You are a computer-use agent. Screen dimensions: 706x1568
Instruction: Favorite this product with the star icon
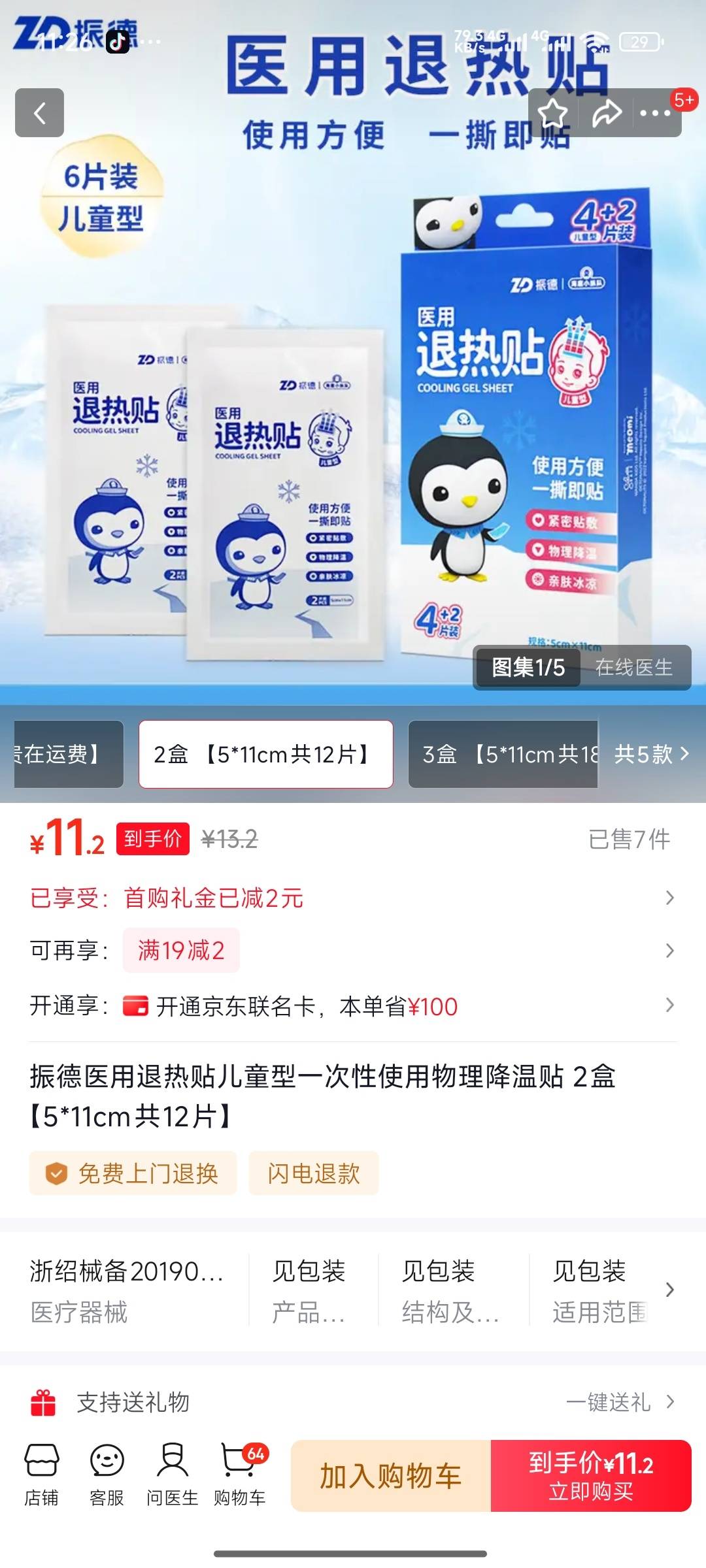[553, 114]
